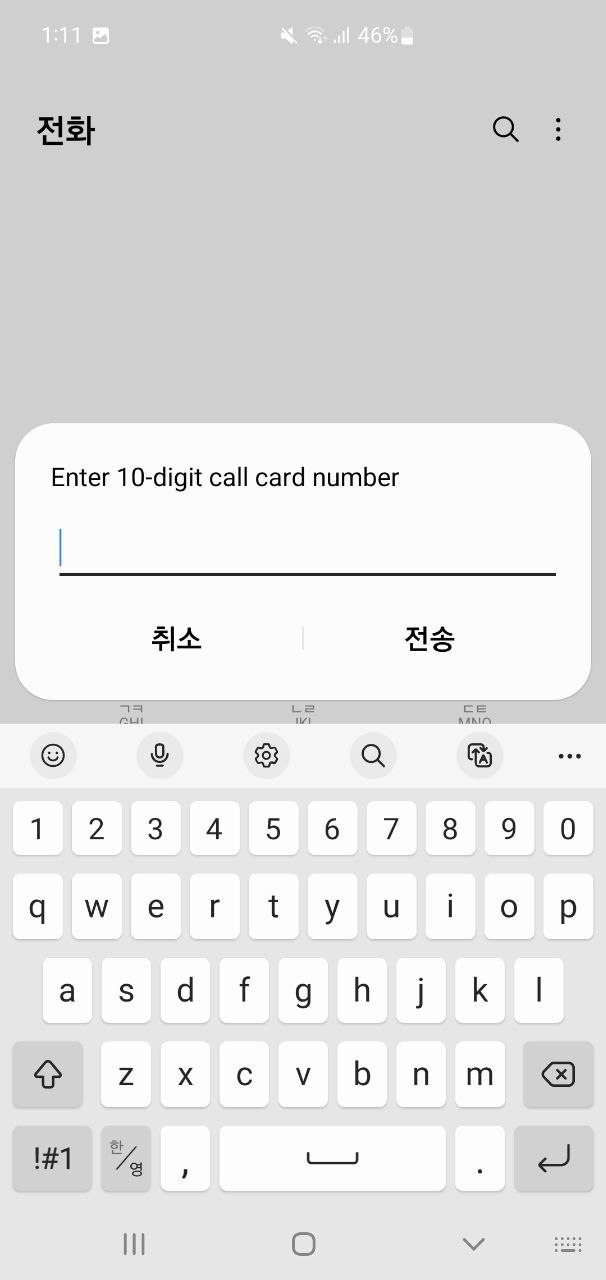606x1280 pixels.
Task: Tap the backspace key
Action: [557, 1074]
